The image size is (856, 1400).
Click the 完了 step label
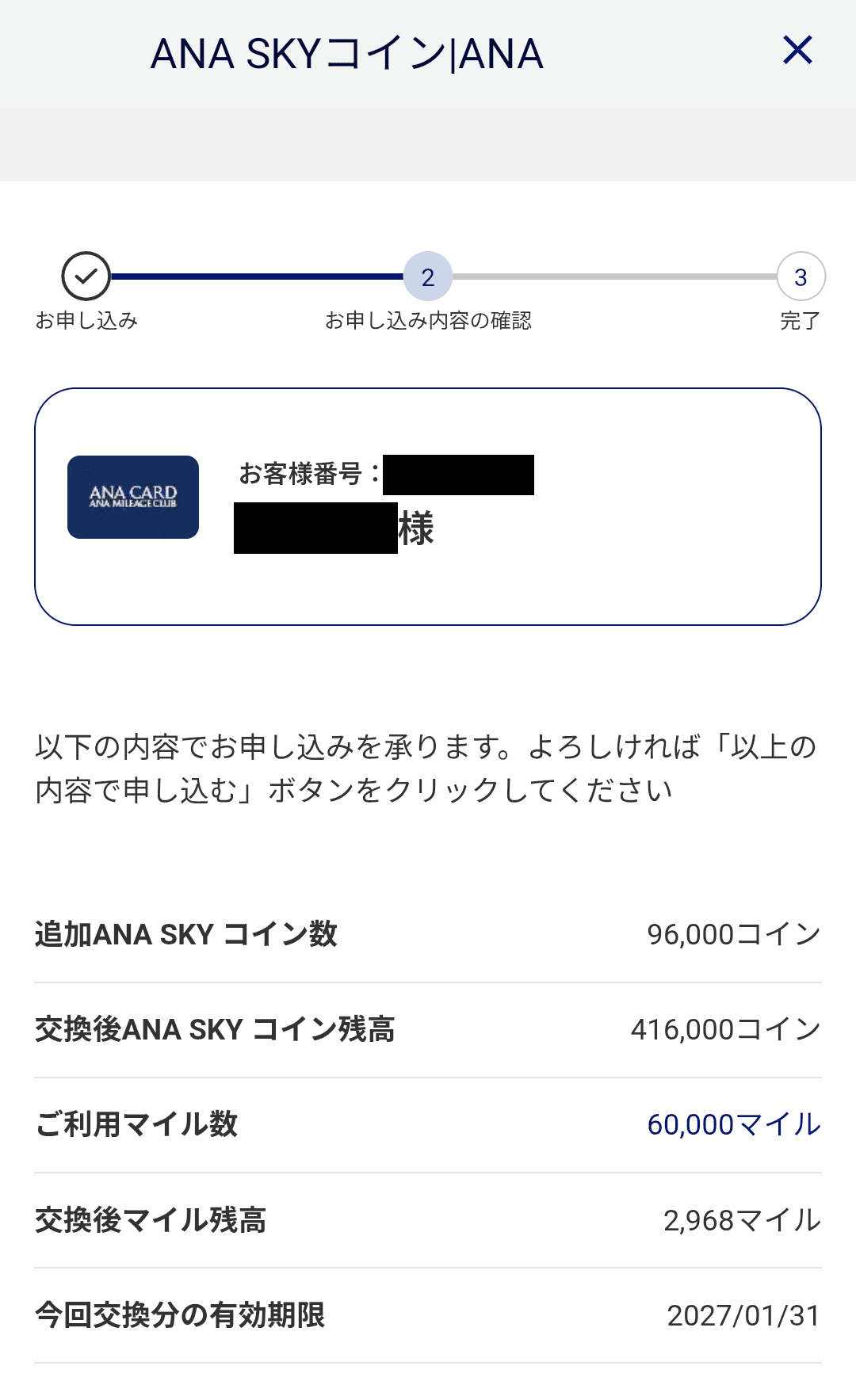[803, 322]
